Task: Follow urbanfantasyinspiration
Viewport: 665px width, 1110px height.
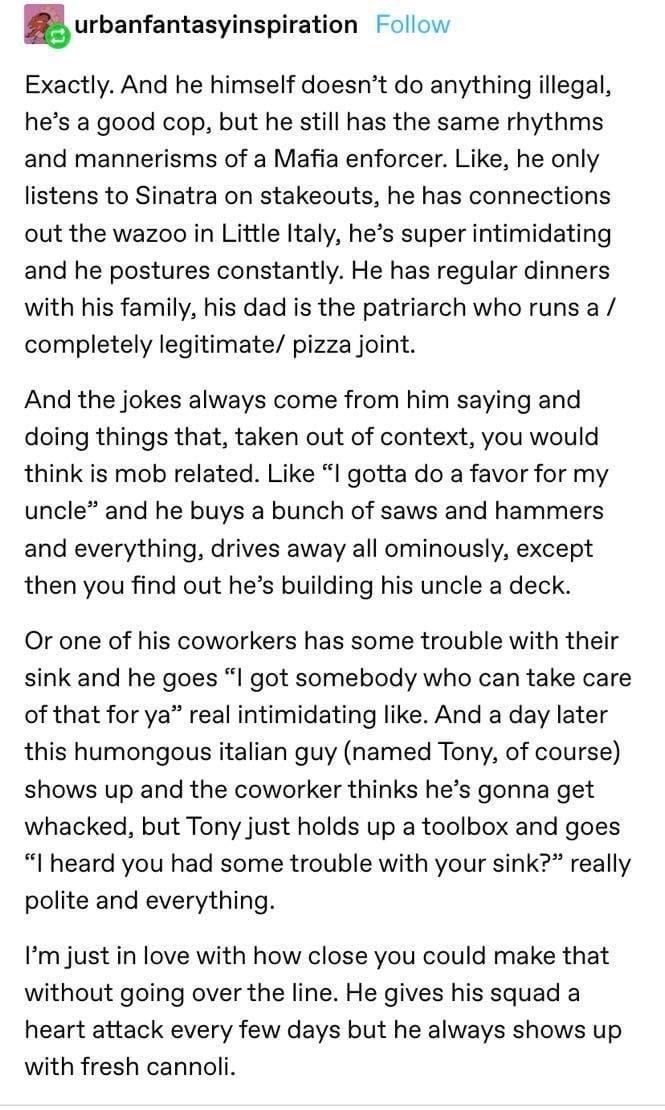Action: pyautogui.click(x=412, y=25)
